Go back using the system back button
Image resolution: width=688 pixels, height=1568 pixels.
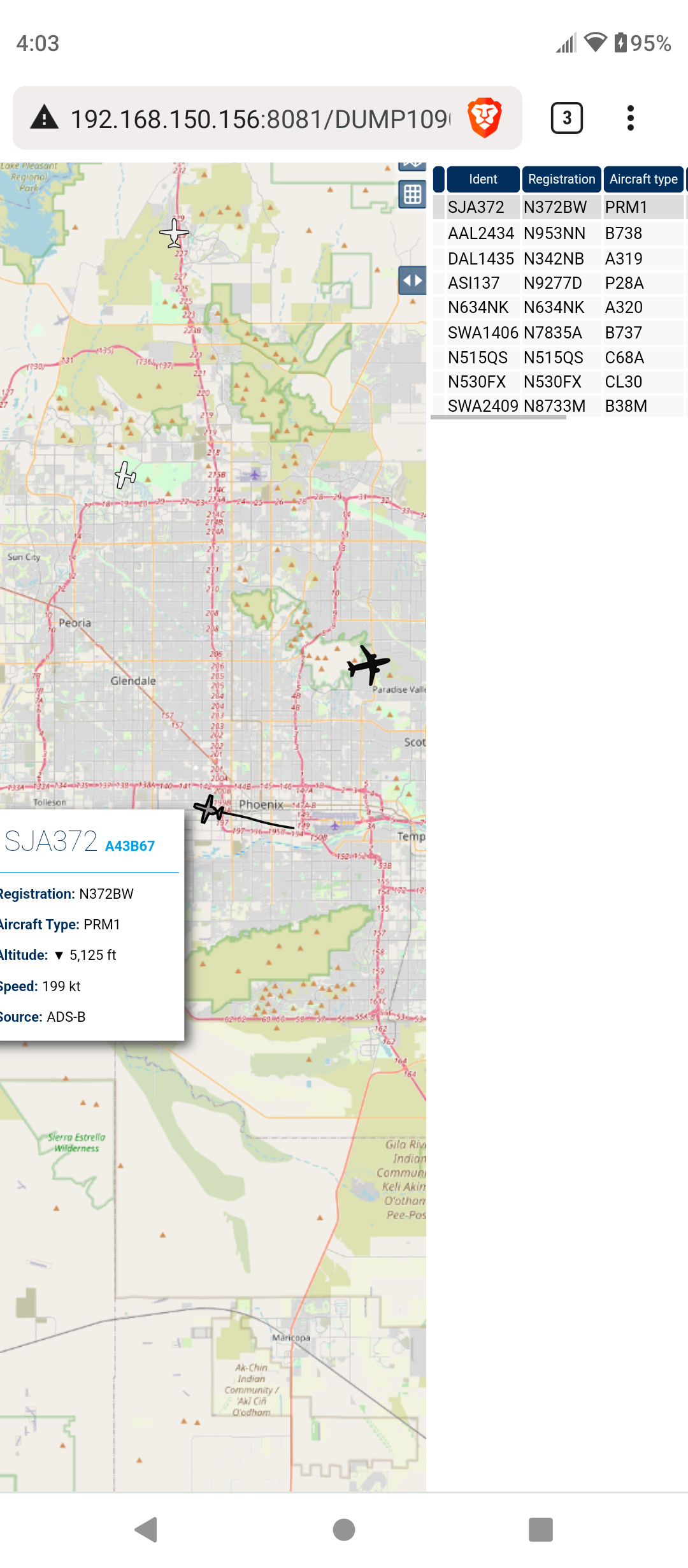(x=147, y=1530)
